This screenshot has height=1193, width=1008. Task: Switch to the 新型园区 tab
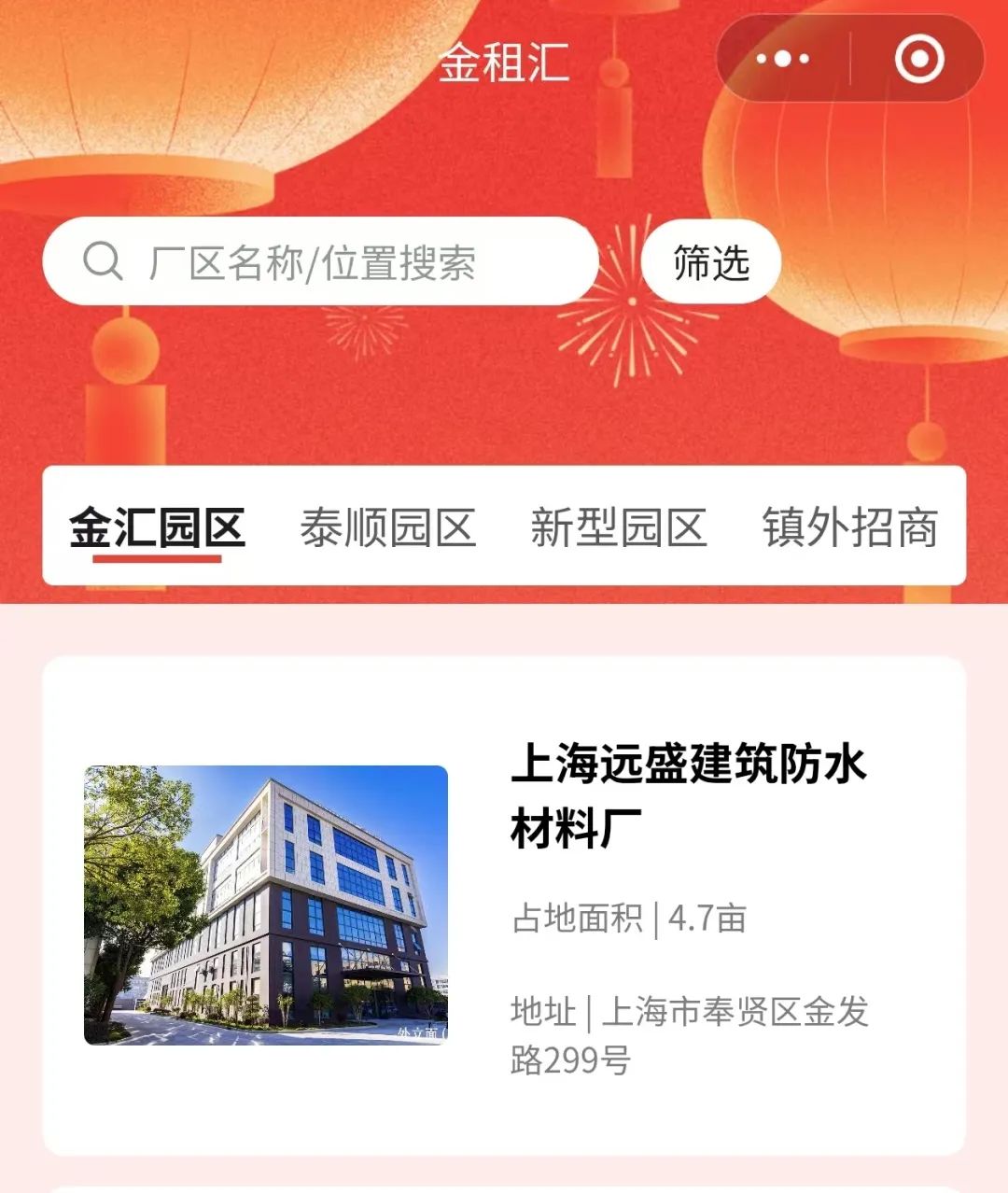618,528
